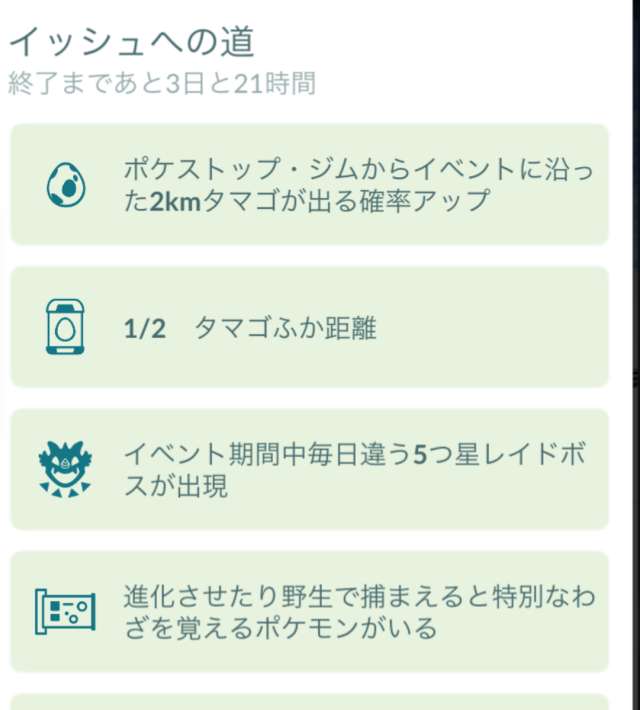
Task: Open the 2km egg chance bonus card
Action: pos(309,185)
